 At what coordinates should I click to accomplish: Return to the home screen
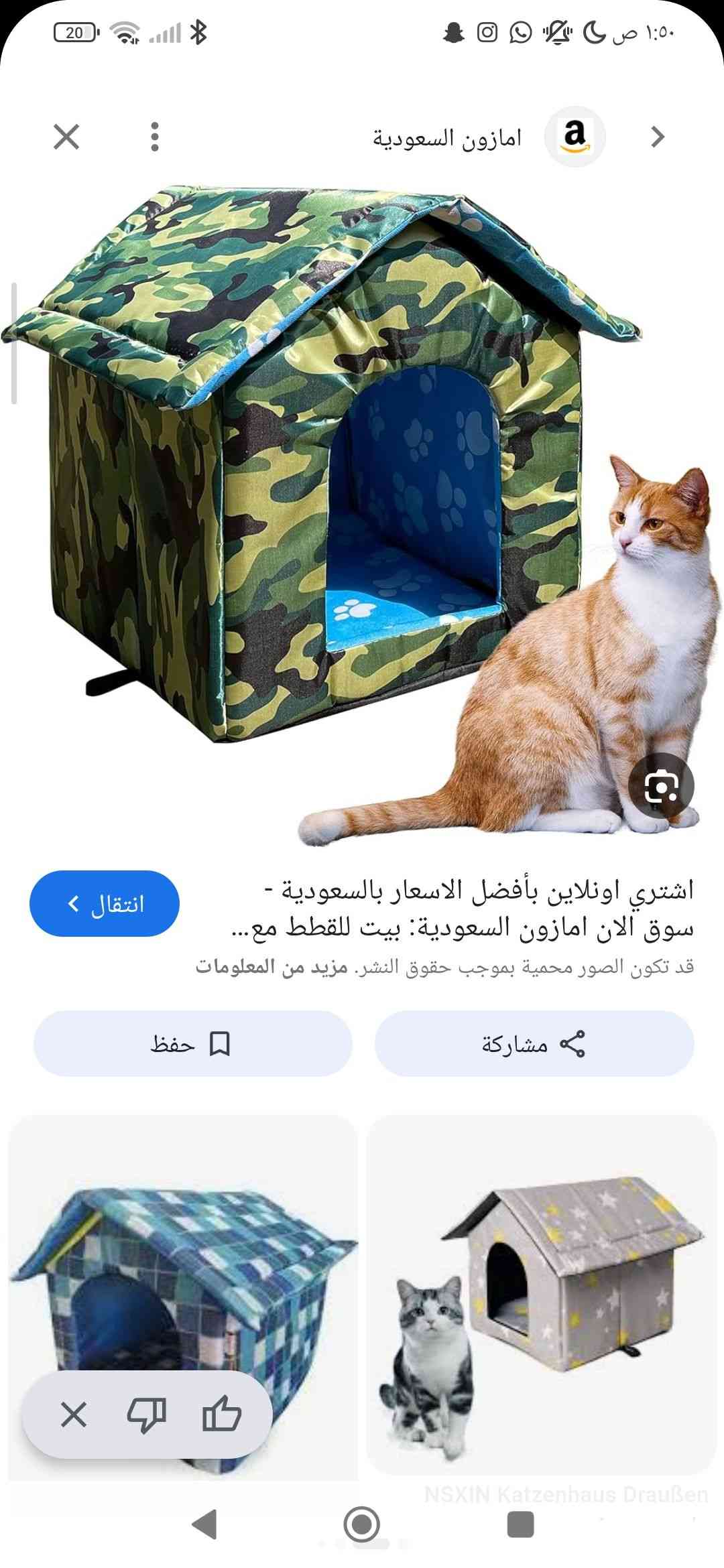pyautogui.click(x=362, y=1524)
